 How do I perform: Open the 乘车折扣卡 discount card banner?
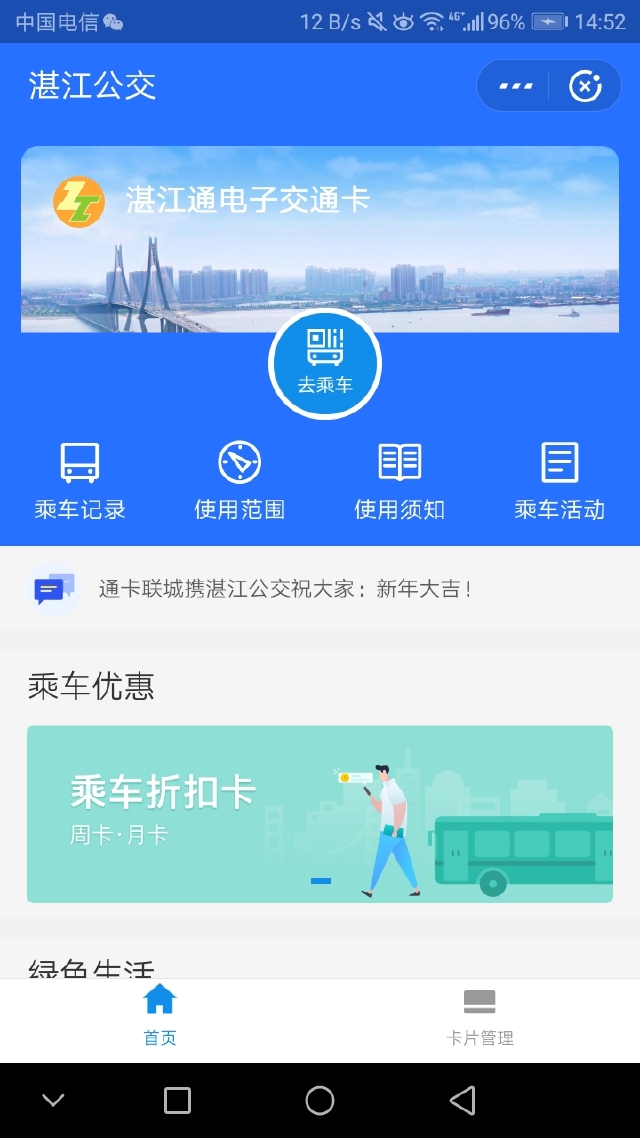[x=320, y=814]
